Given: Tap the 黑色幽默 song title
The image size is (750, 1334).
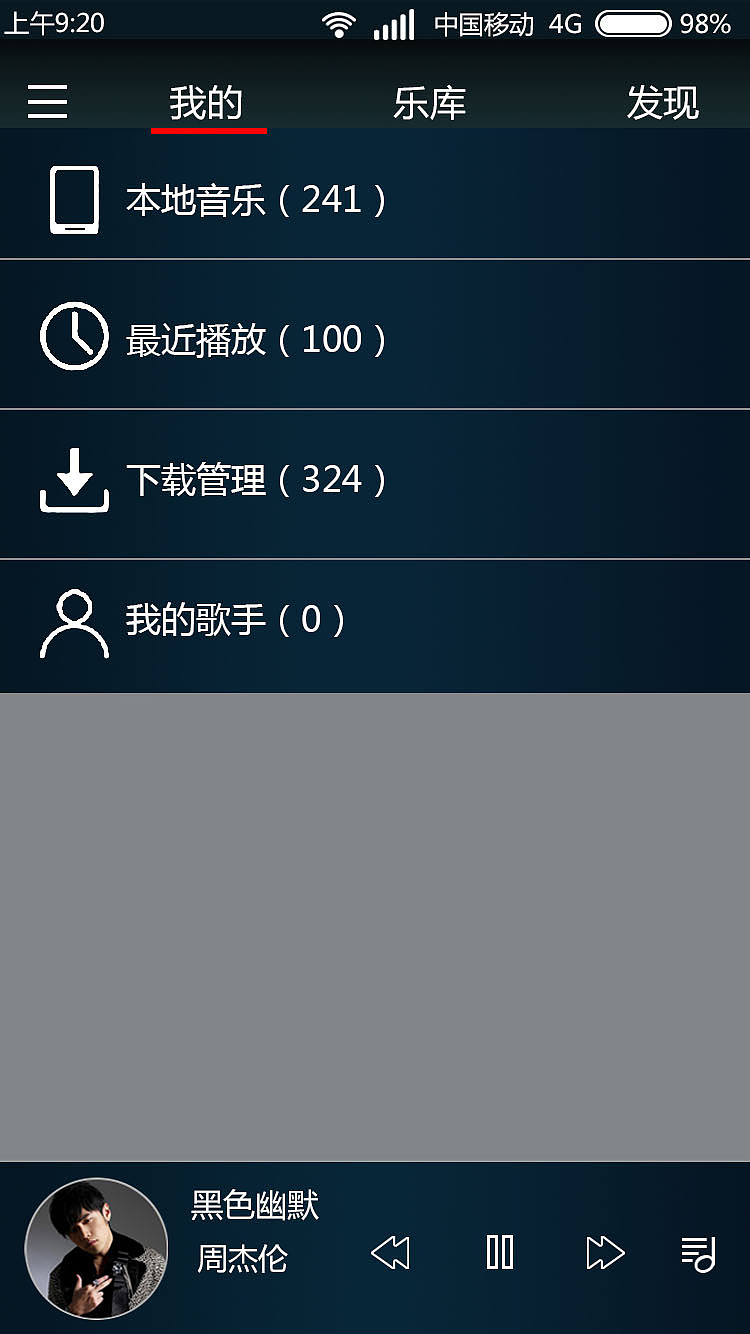Looking at the screenshot, I should (x=253, y=1207).
